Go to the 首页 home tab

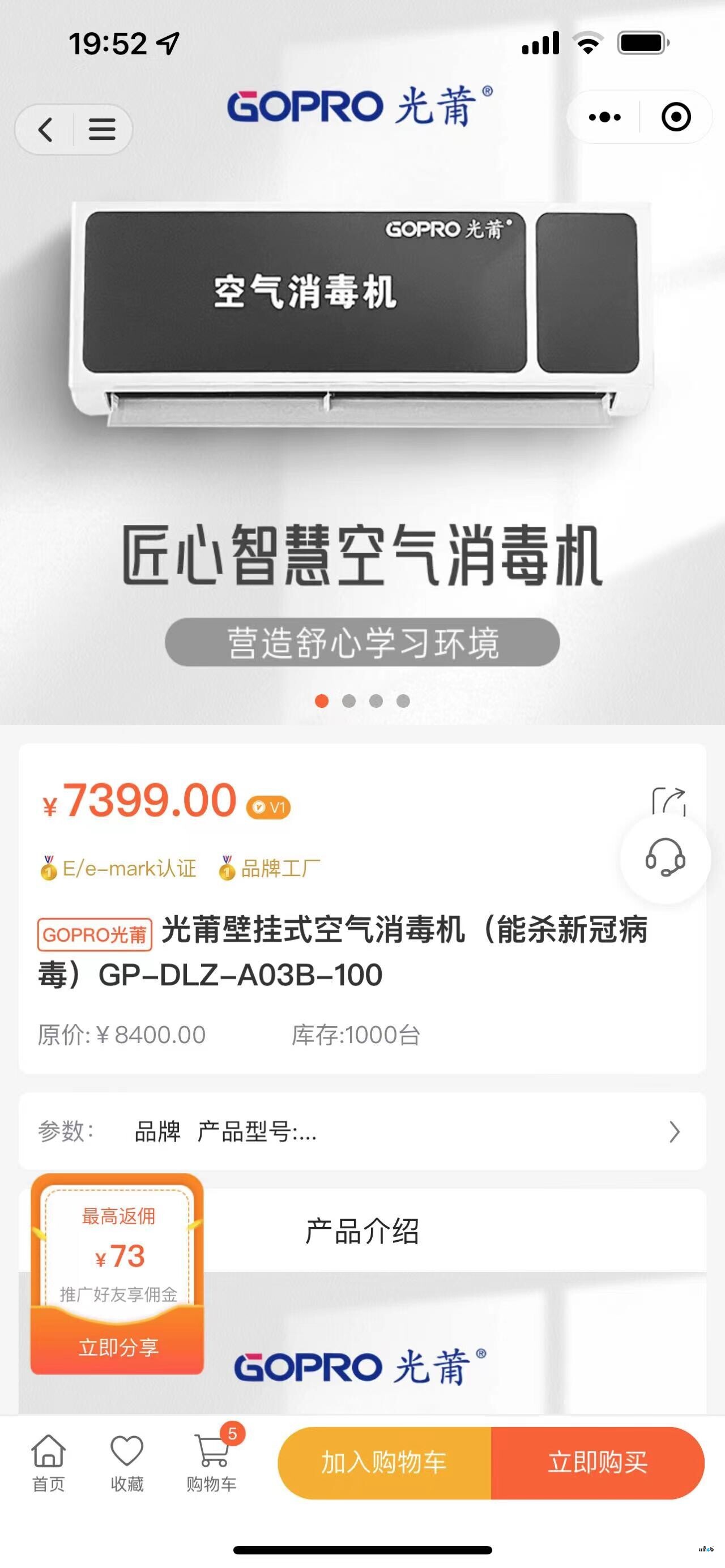pos(48,1462)
